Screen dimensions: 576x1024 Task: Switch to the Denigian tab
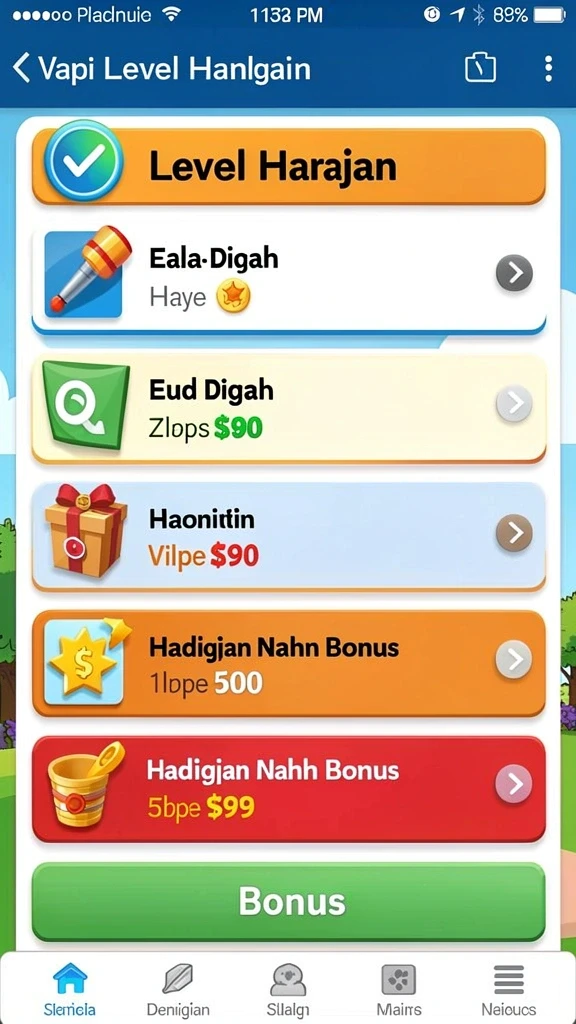[178, 989]
